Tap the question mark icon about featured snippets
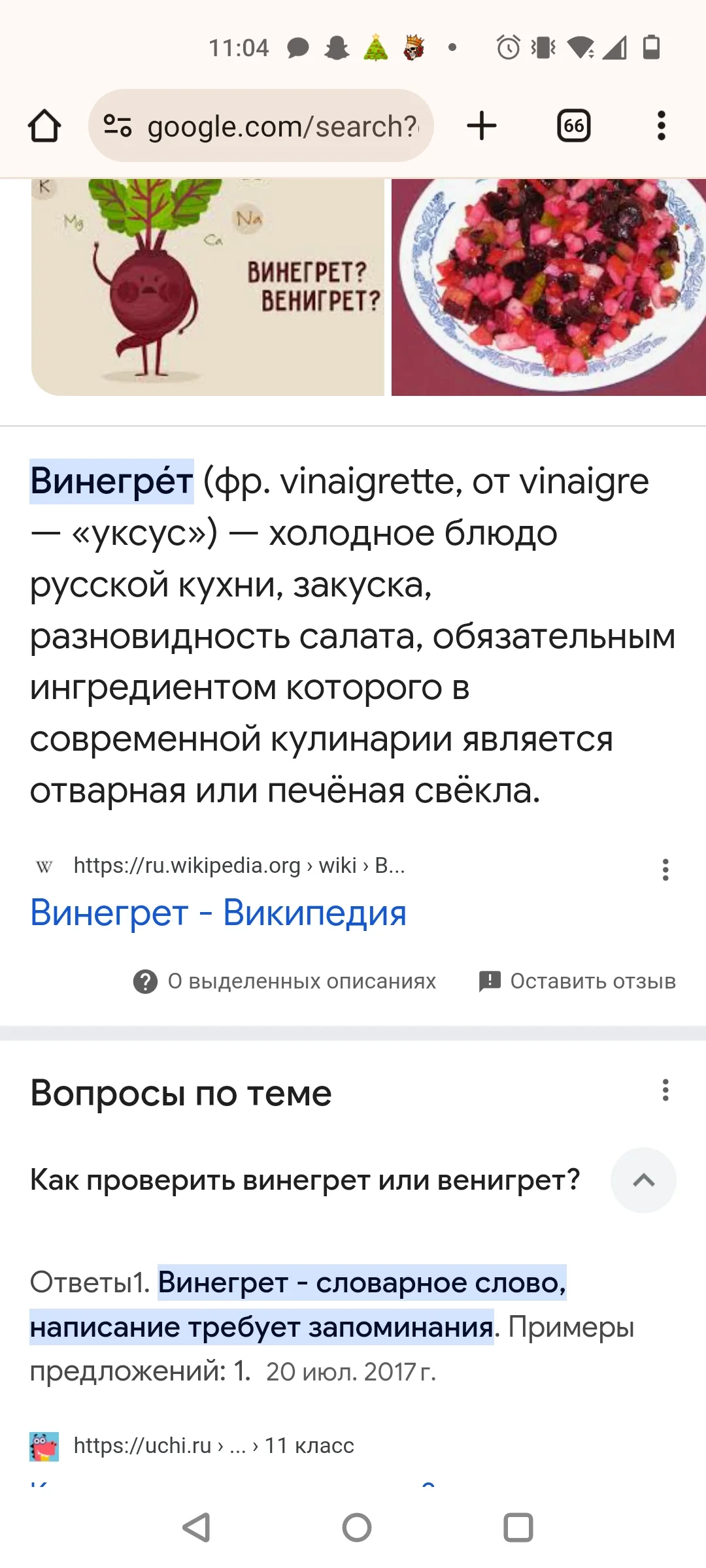 (x=145, y=980)
